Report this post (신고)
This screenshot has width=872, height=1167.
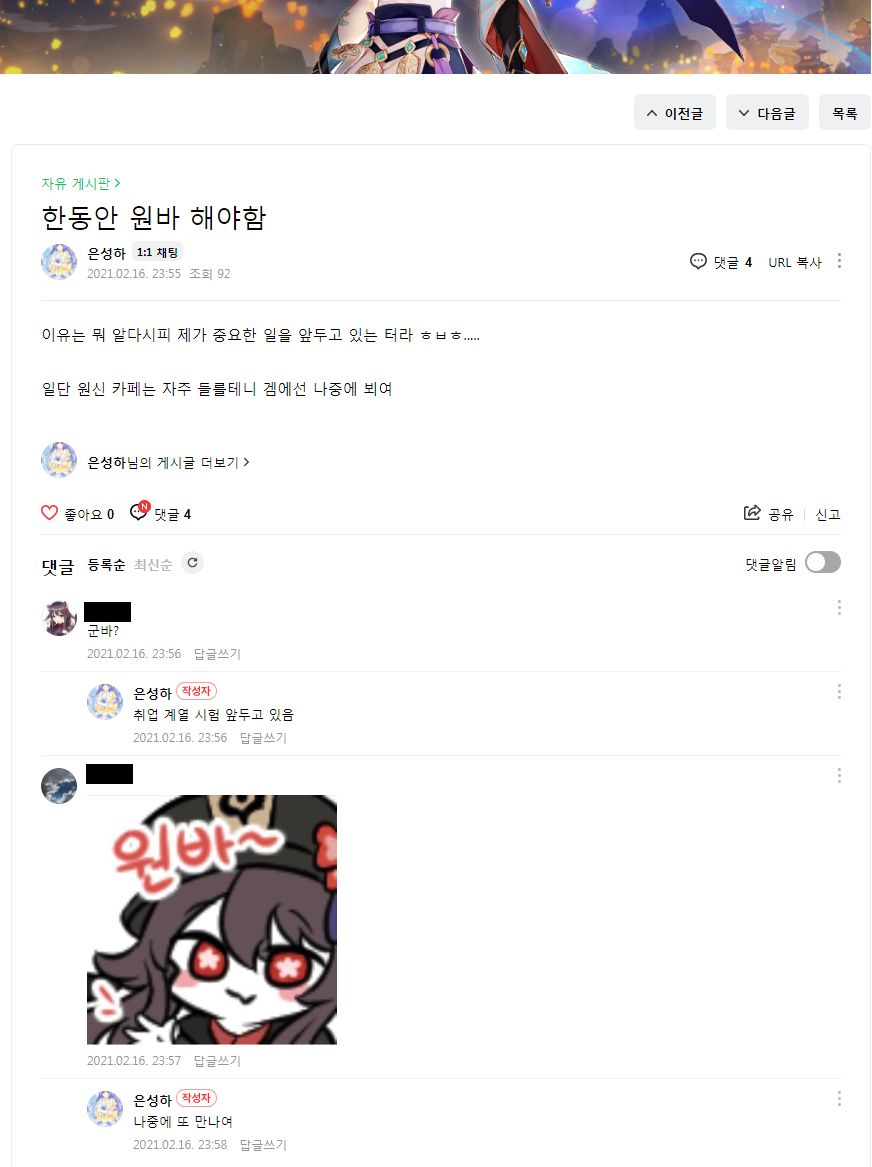point(827,514)
